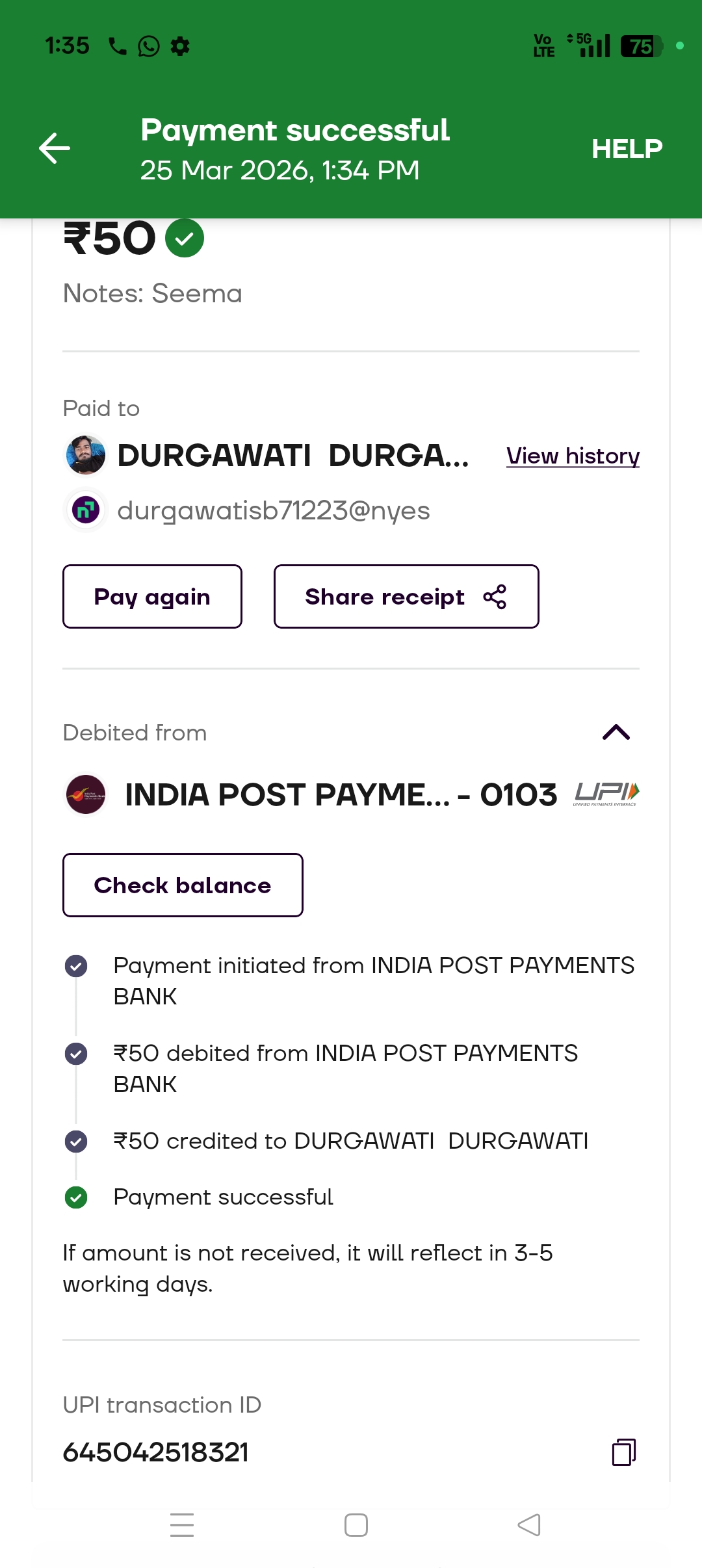Go to the system home screen
This screenshot has width=702, height=1568.
(356, 1525)
